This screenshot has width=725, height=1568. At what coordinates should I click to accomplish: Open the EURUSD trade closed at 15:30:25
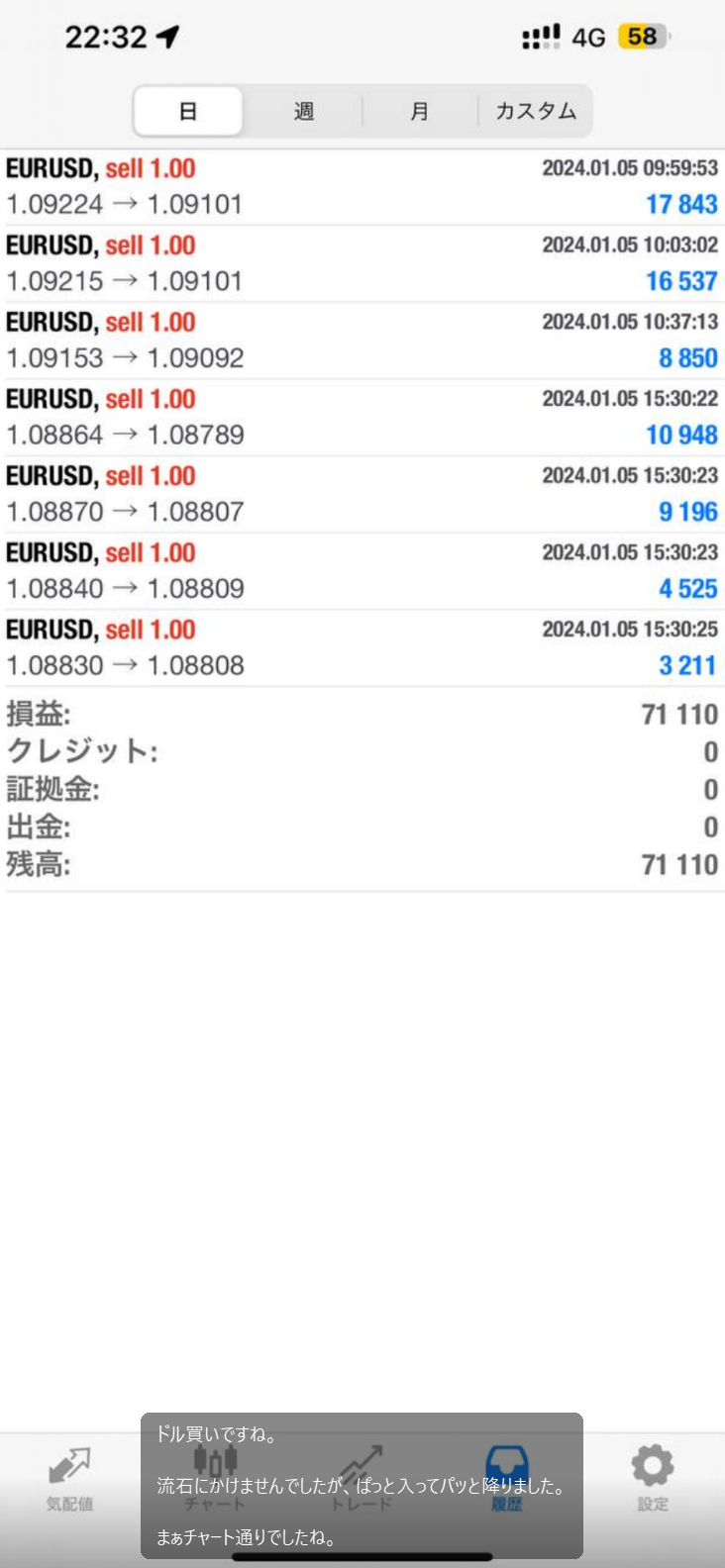pos(362,647)
